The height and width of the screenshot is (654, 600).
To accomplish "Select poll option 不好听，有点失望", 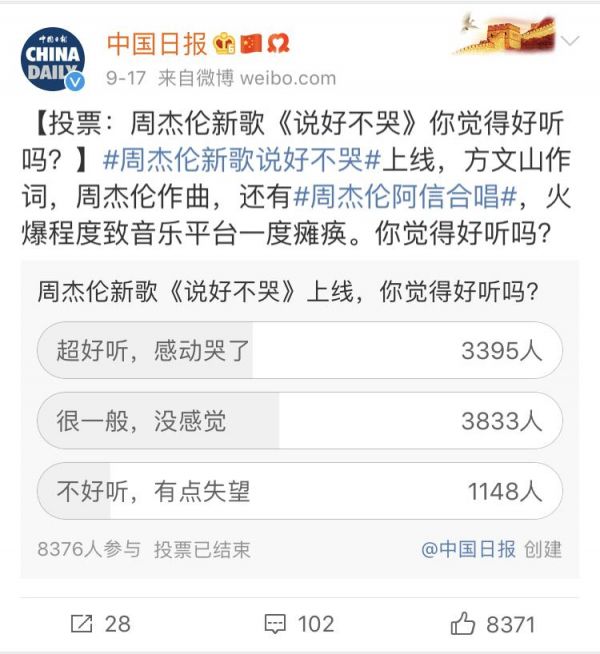I will click(298, 491).
